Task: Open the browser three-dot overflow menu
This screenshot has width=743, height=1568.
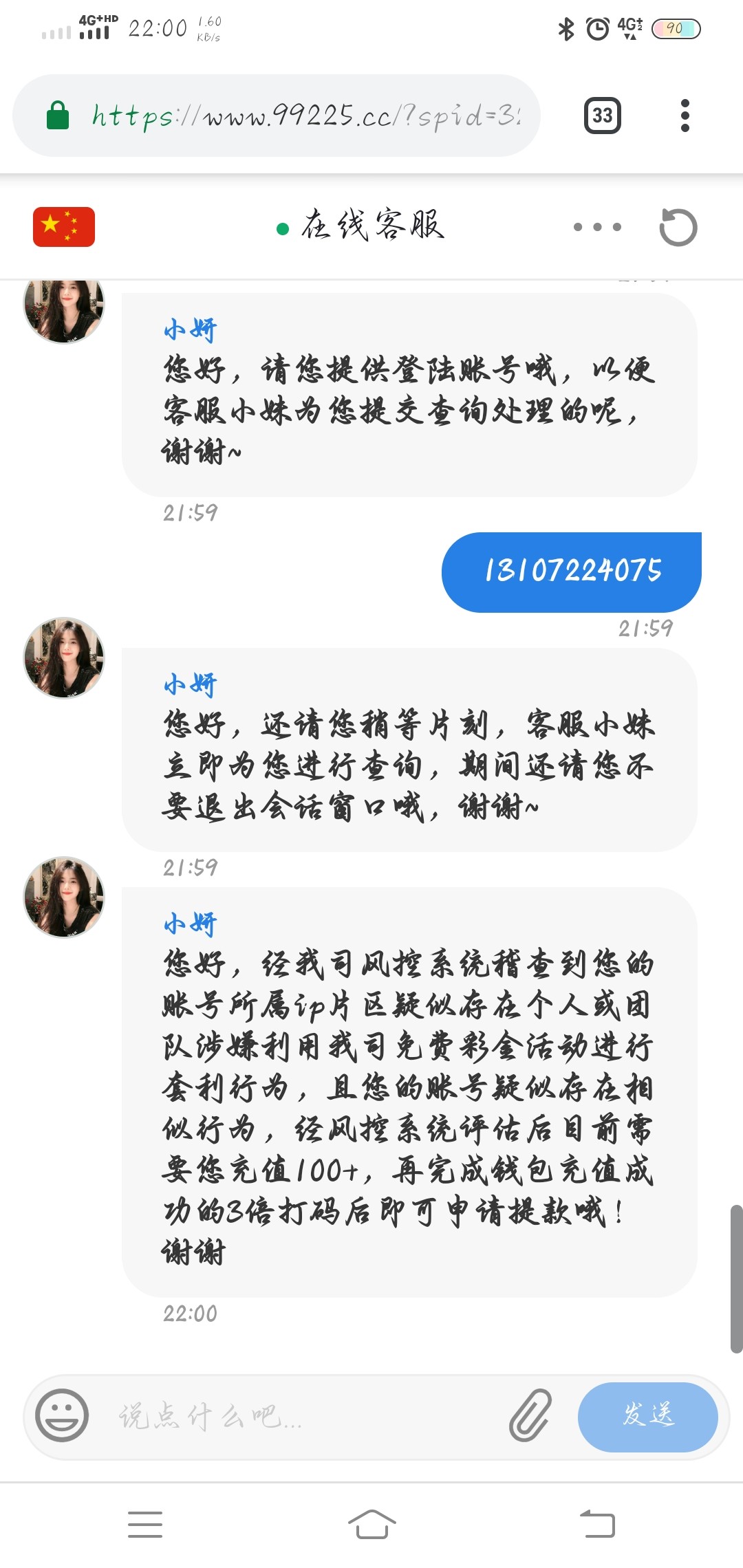Action: [x=683, y=114]
